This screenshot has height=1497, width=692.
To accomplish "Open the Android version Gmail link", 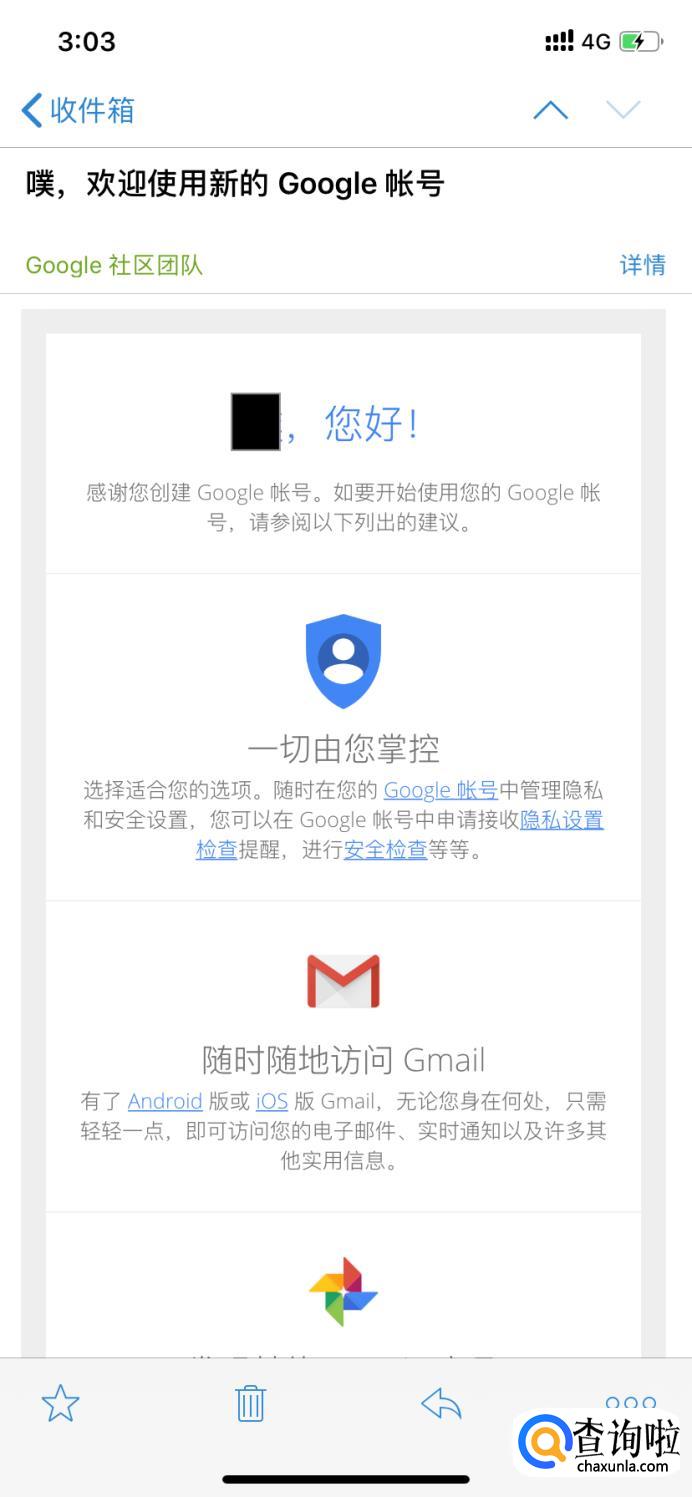I will point(165,1101).
